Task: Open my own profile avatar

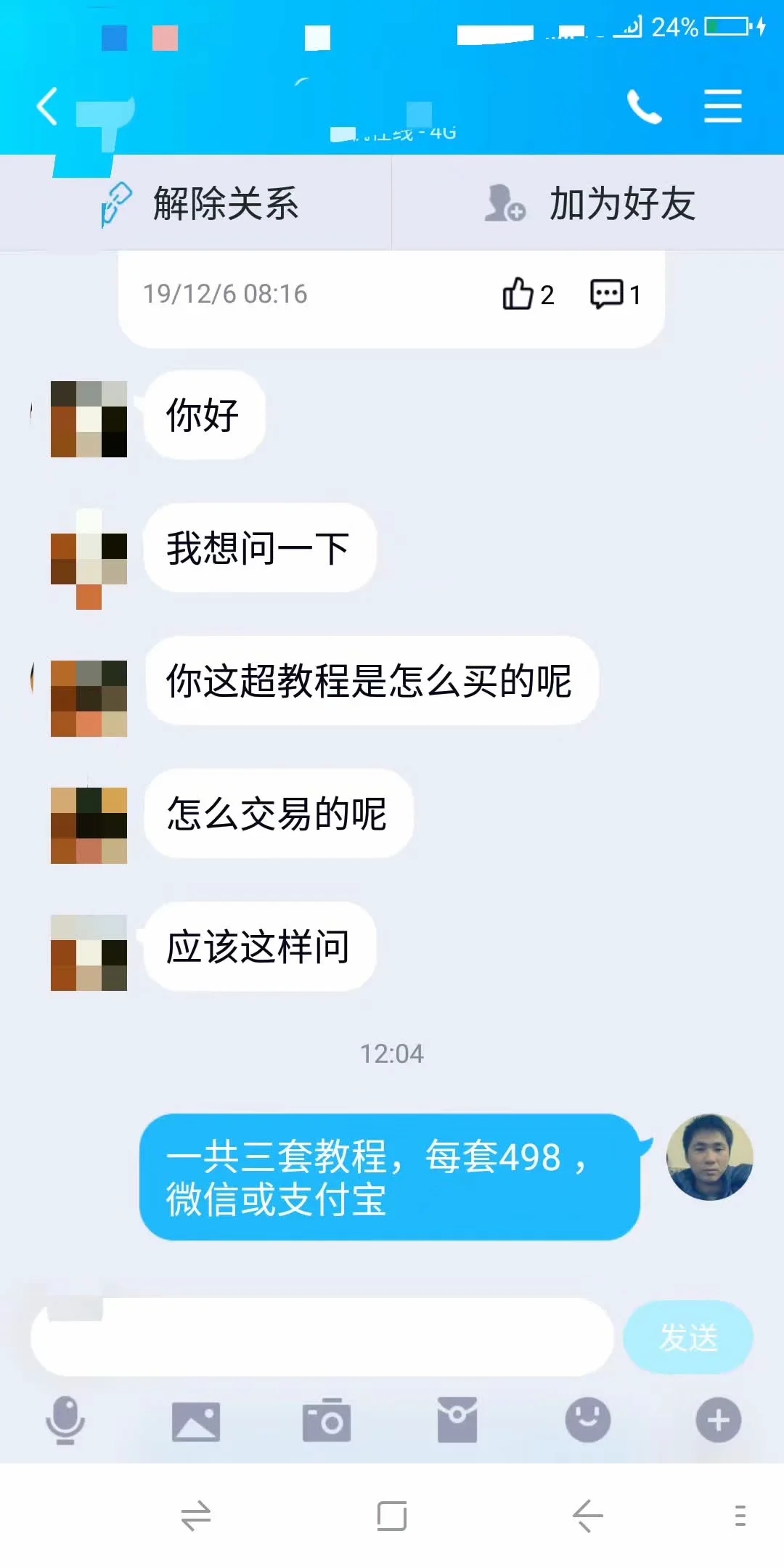Action: [709, 1156]
